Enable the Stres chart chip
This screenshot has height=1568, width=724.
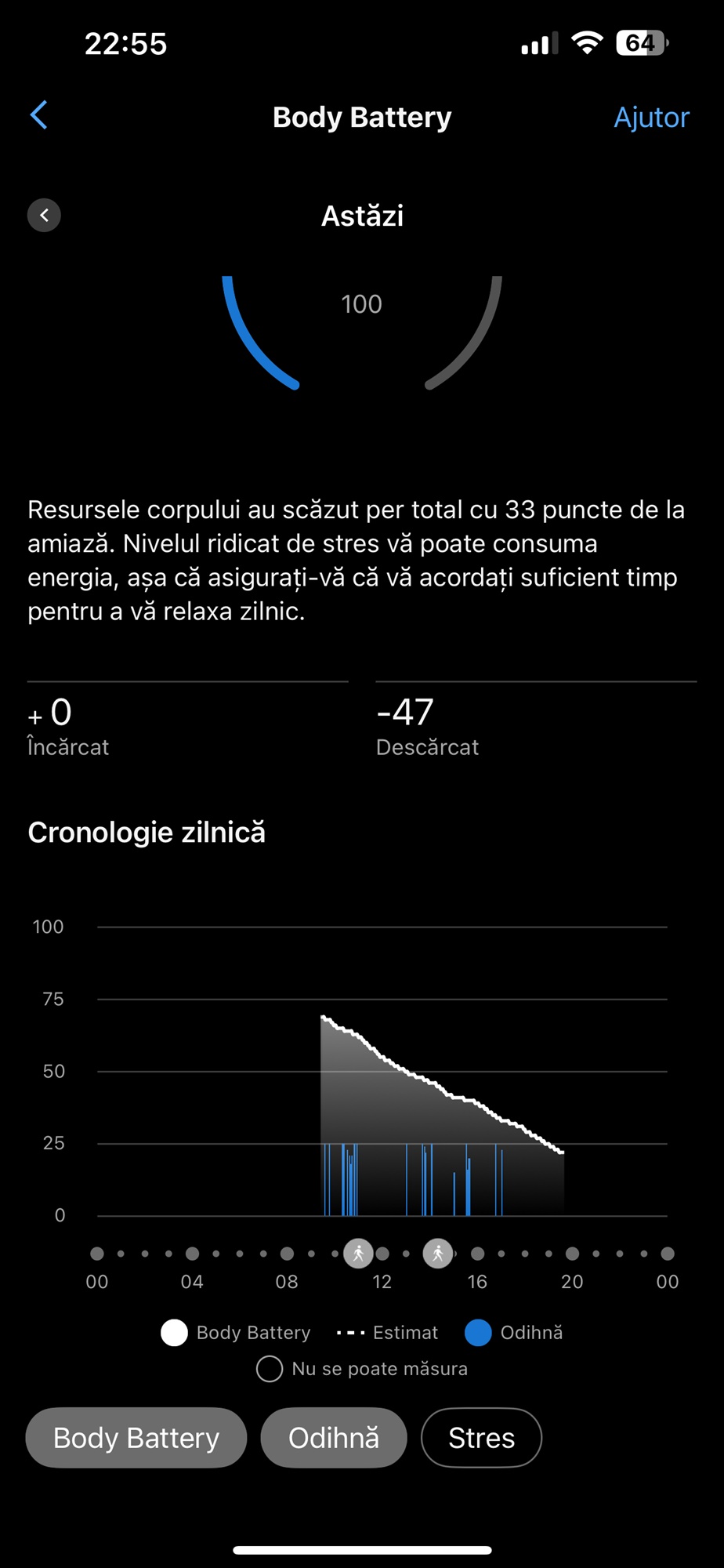481,1437
